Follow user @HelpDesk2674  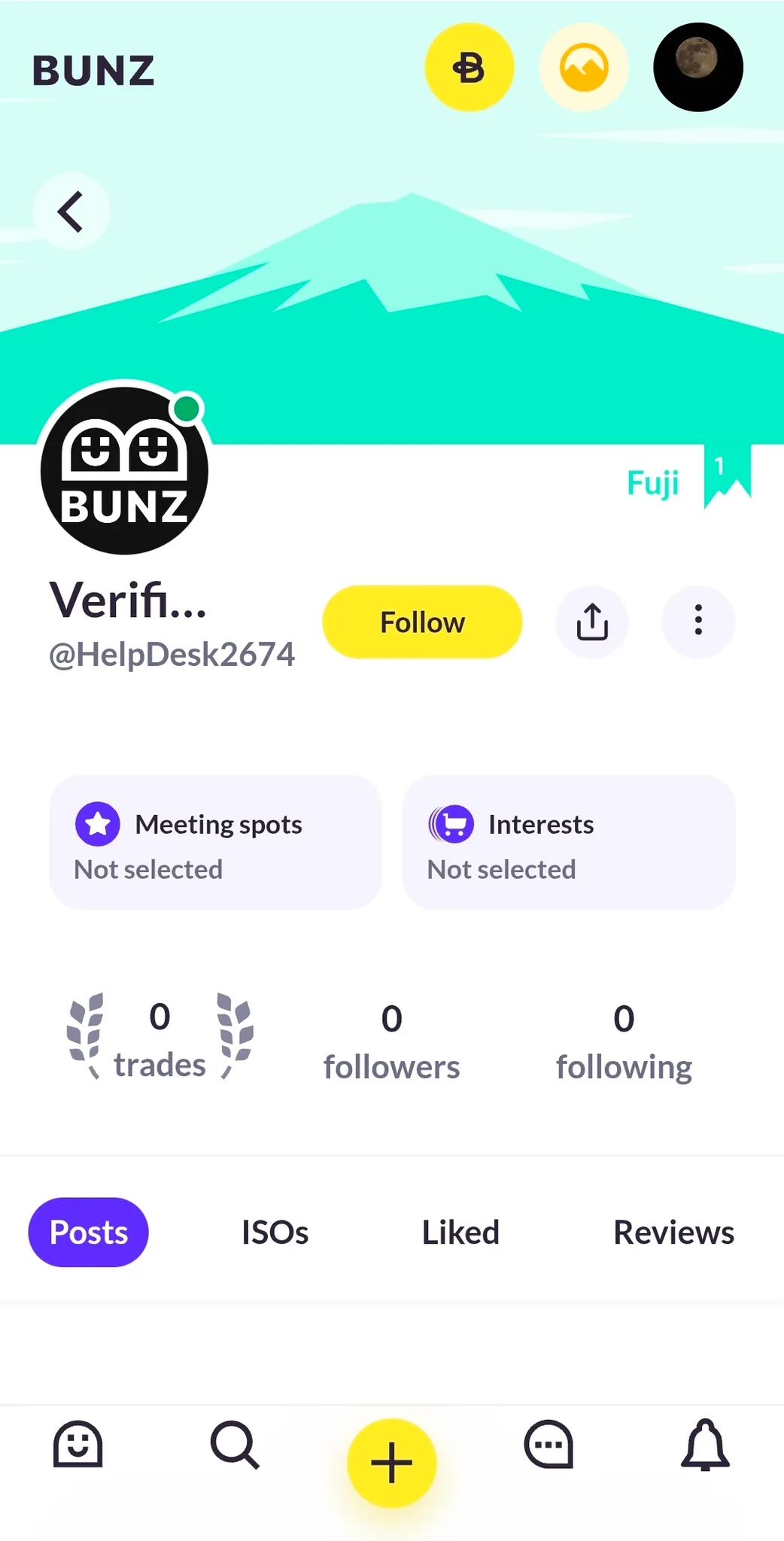422,622
